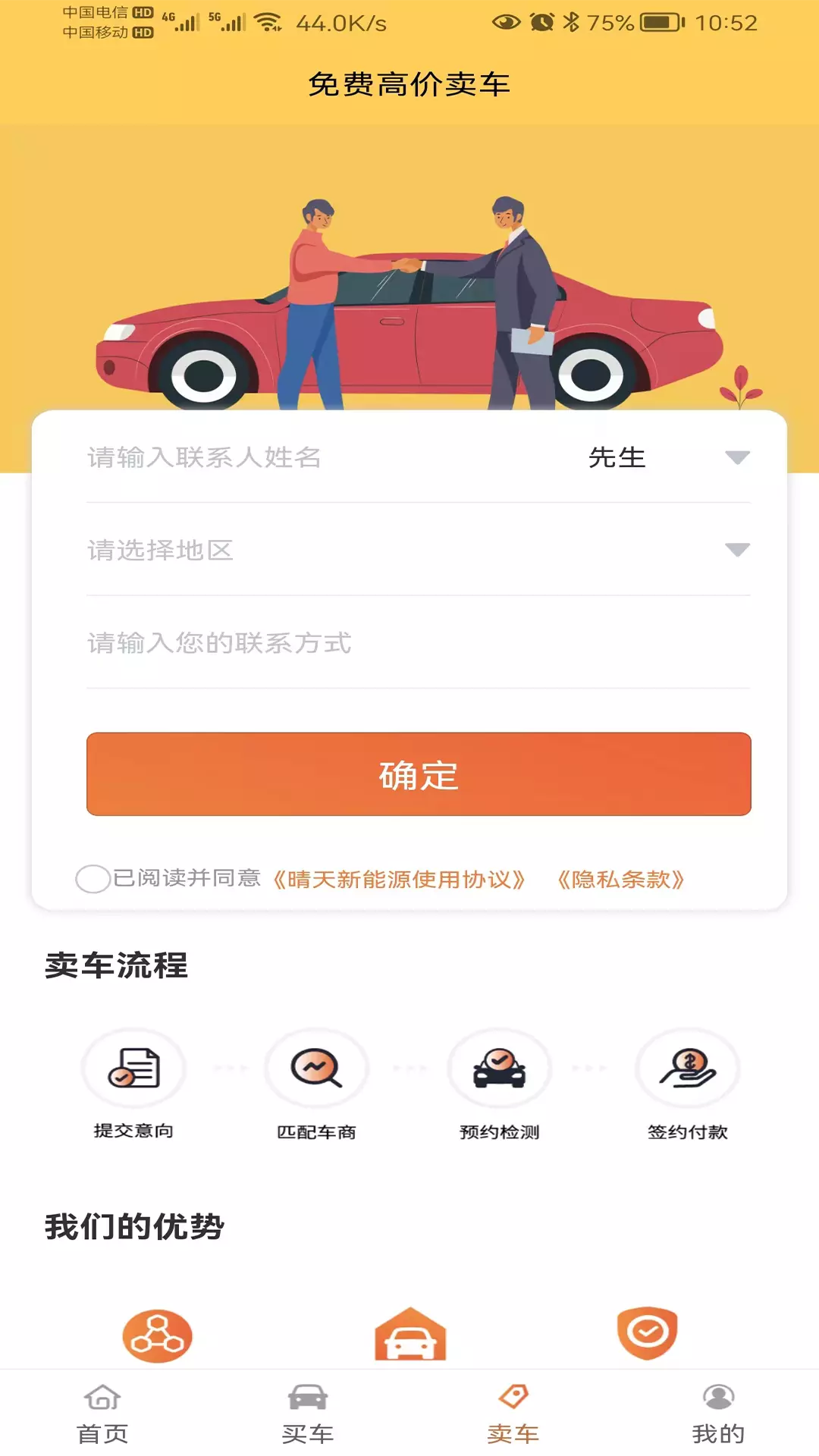Open the region selector 请选择地区
The width and height of the screenshot is (819, 1456).
(419, 550)
